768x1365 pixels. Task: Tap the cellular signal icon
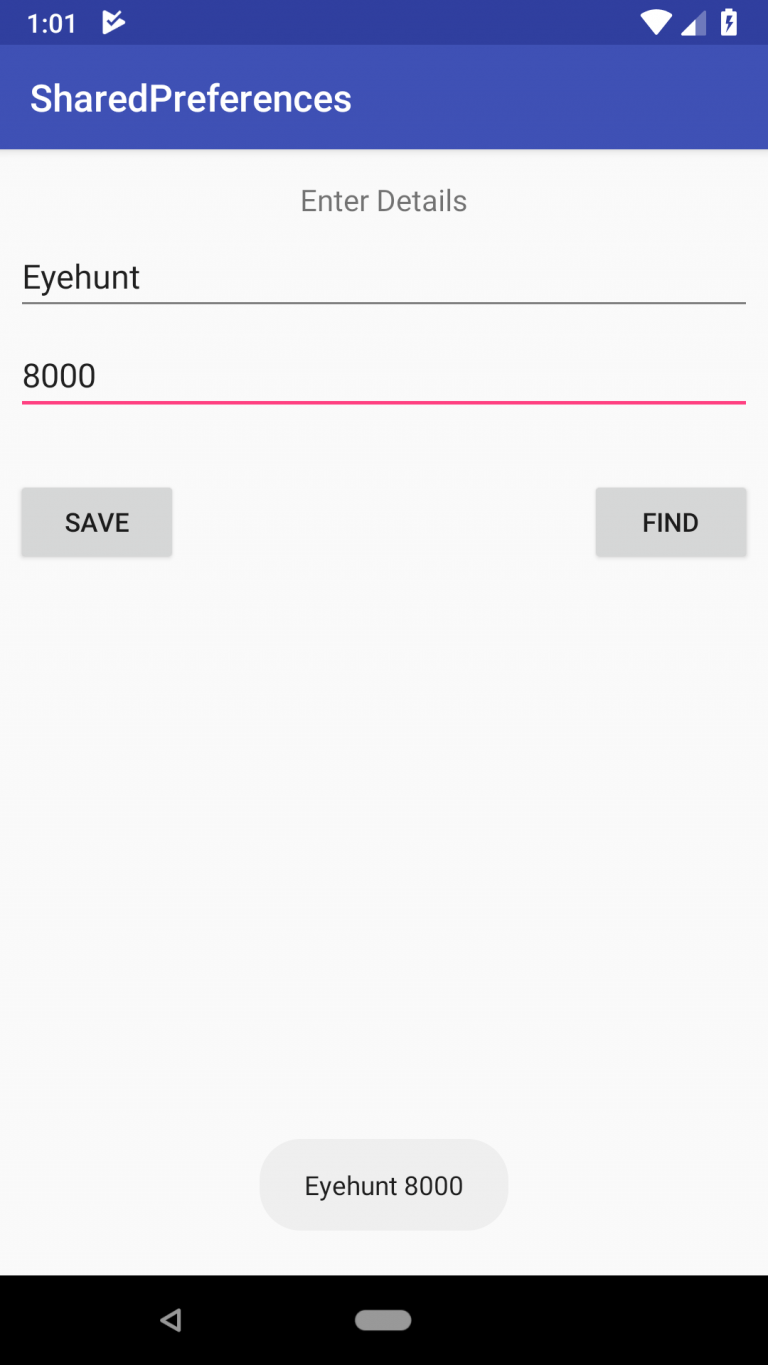tap(694, 21)
